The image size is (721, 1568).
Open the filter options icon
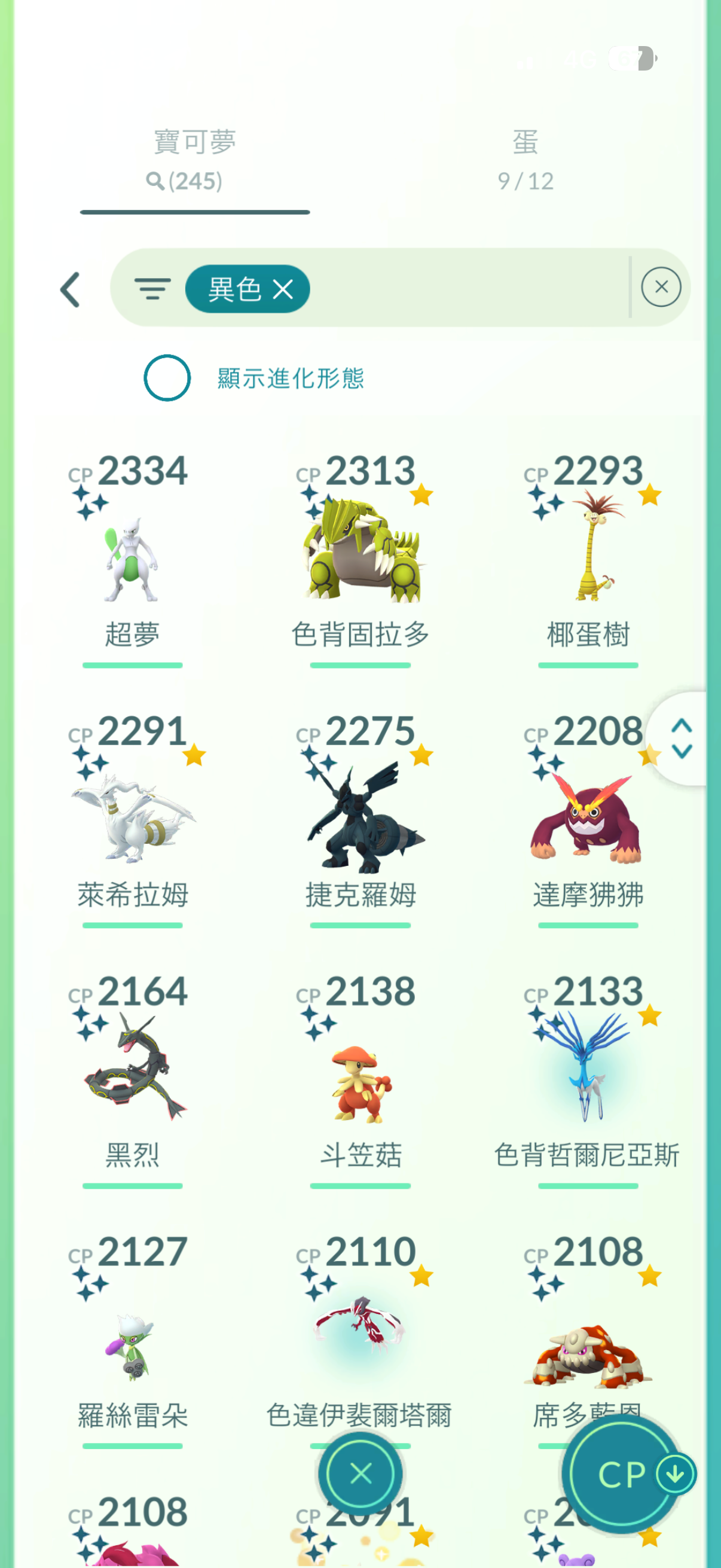click(152, 288)
